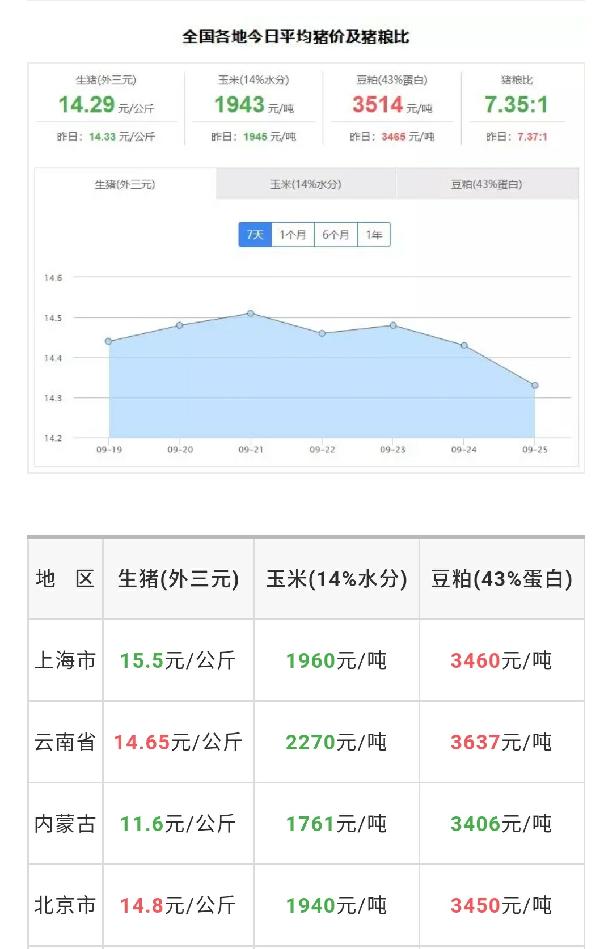Show the 7天 price range
Image resolution: width=600 pixels, height=949 pixels.
pyautogui.click(x=255, y=235)
